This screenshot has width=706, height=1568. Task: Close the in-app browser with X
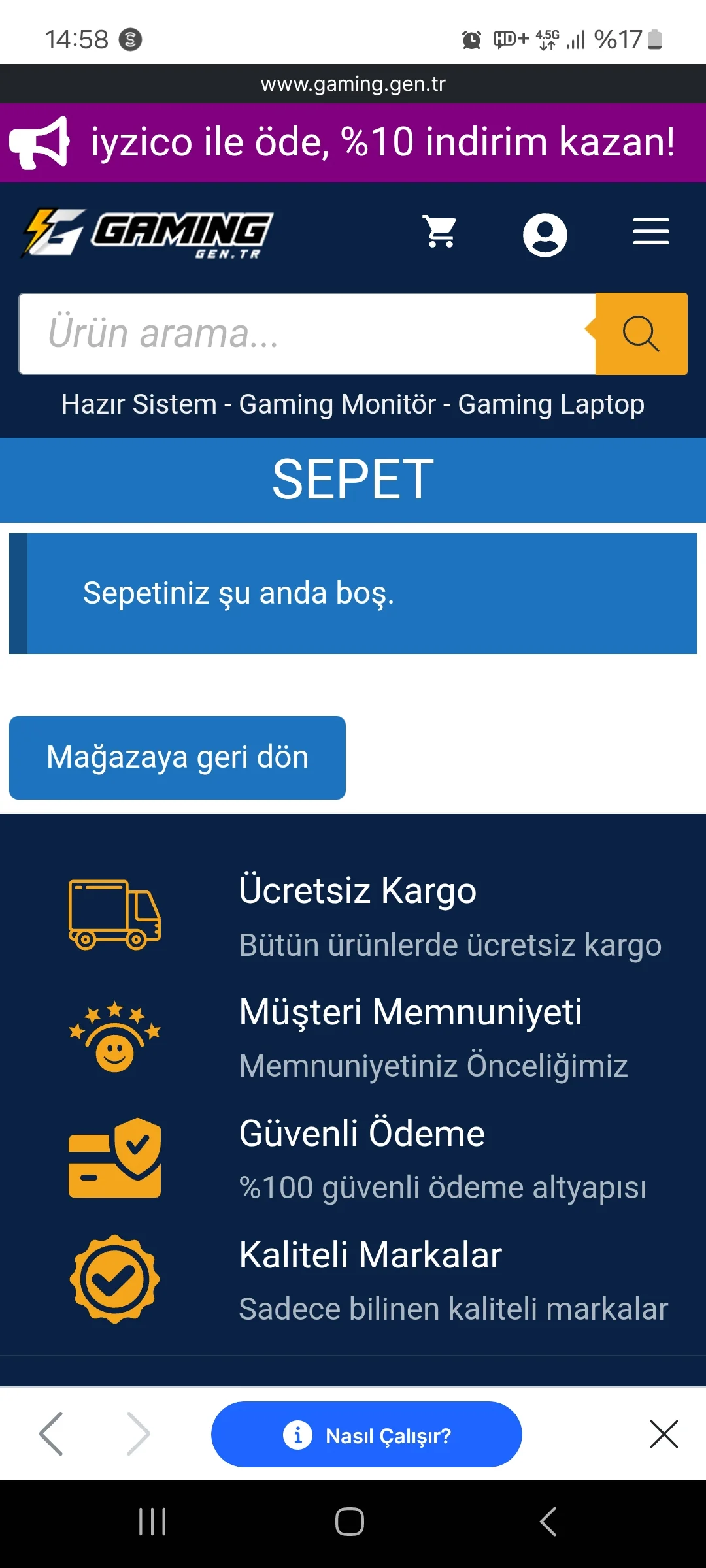click(664, 1435)
